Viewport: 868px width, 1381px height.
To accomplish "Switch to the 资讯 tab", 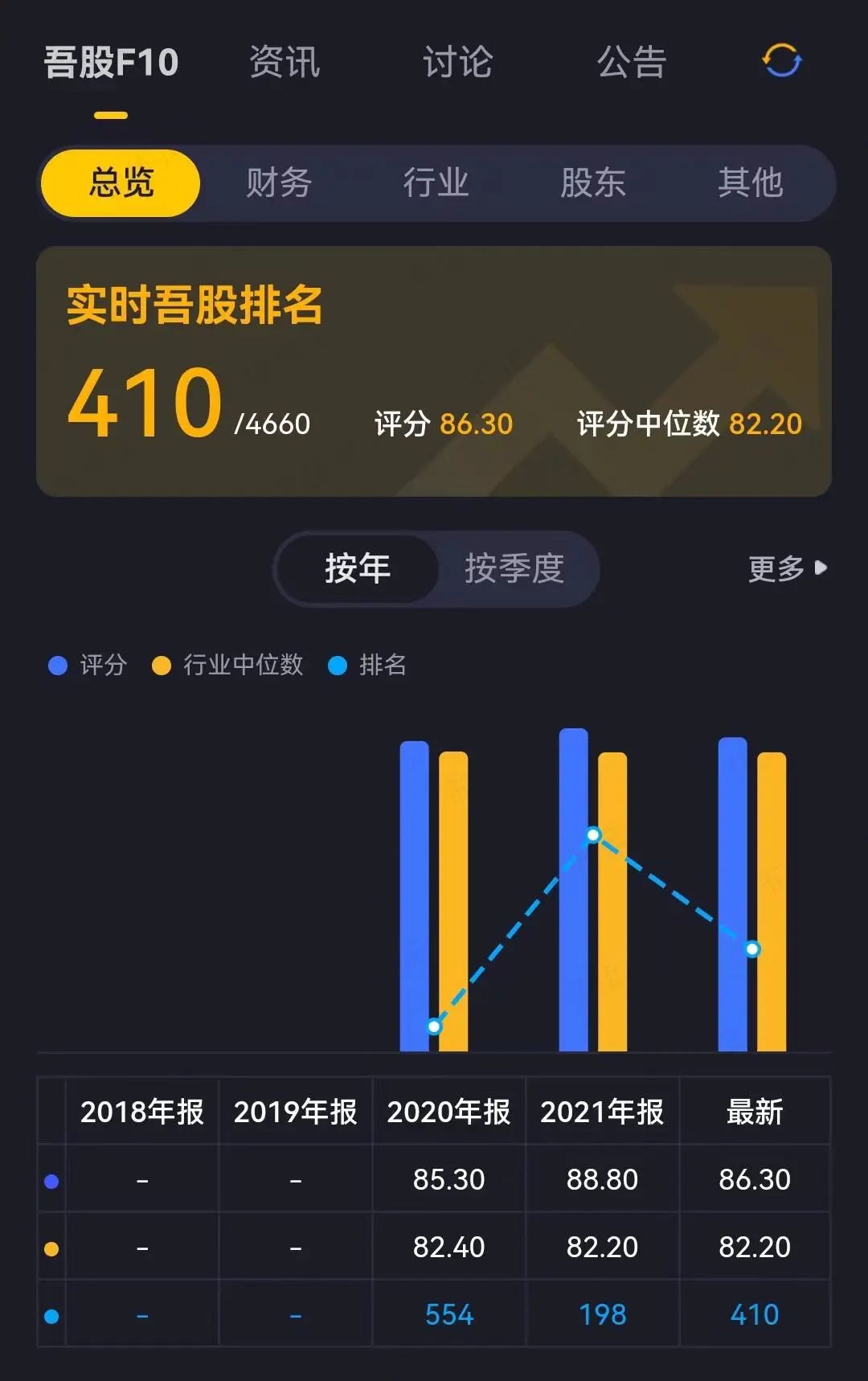I will 285,63.
